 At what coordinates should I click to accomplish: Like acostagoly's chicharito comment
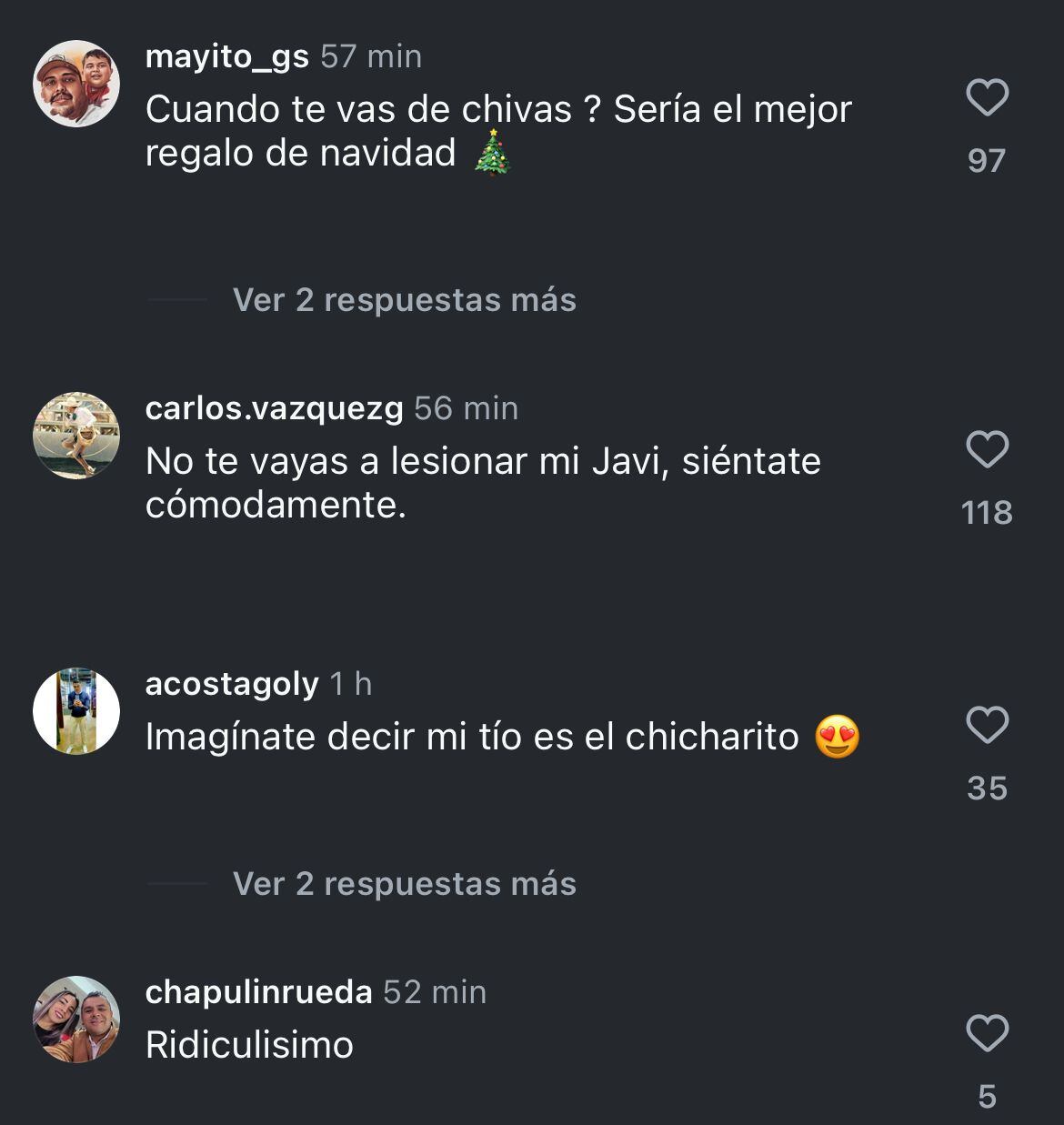(x=987, y=726)
